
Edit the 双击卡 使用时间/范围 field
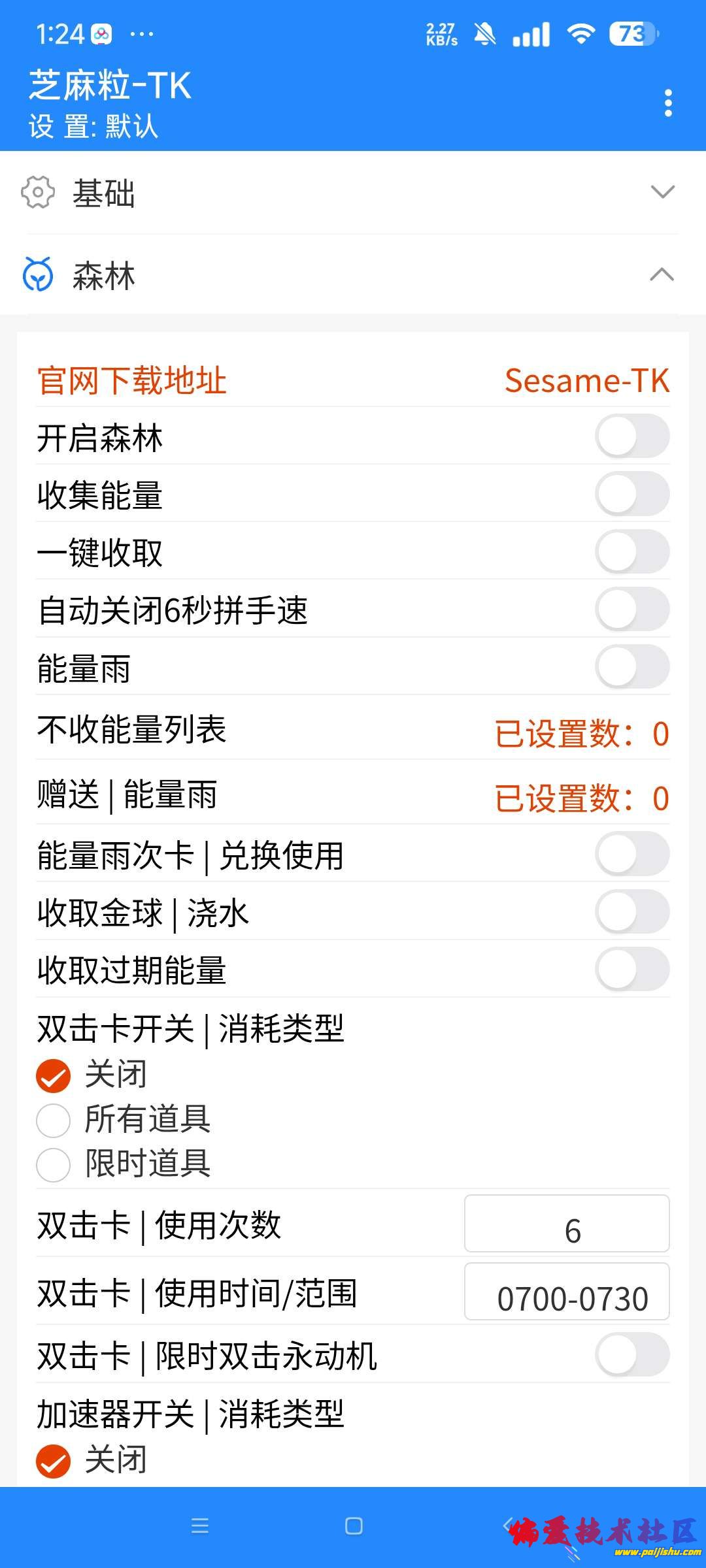coord(566,1292)
